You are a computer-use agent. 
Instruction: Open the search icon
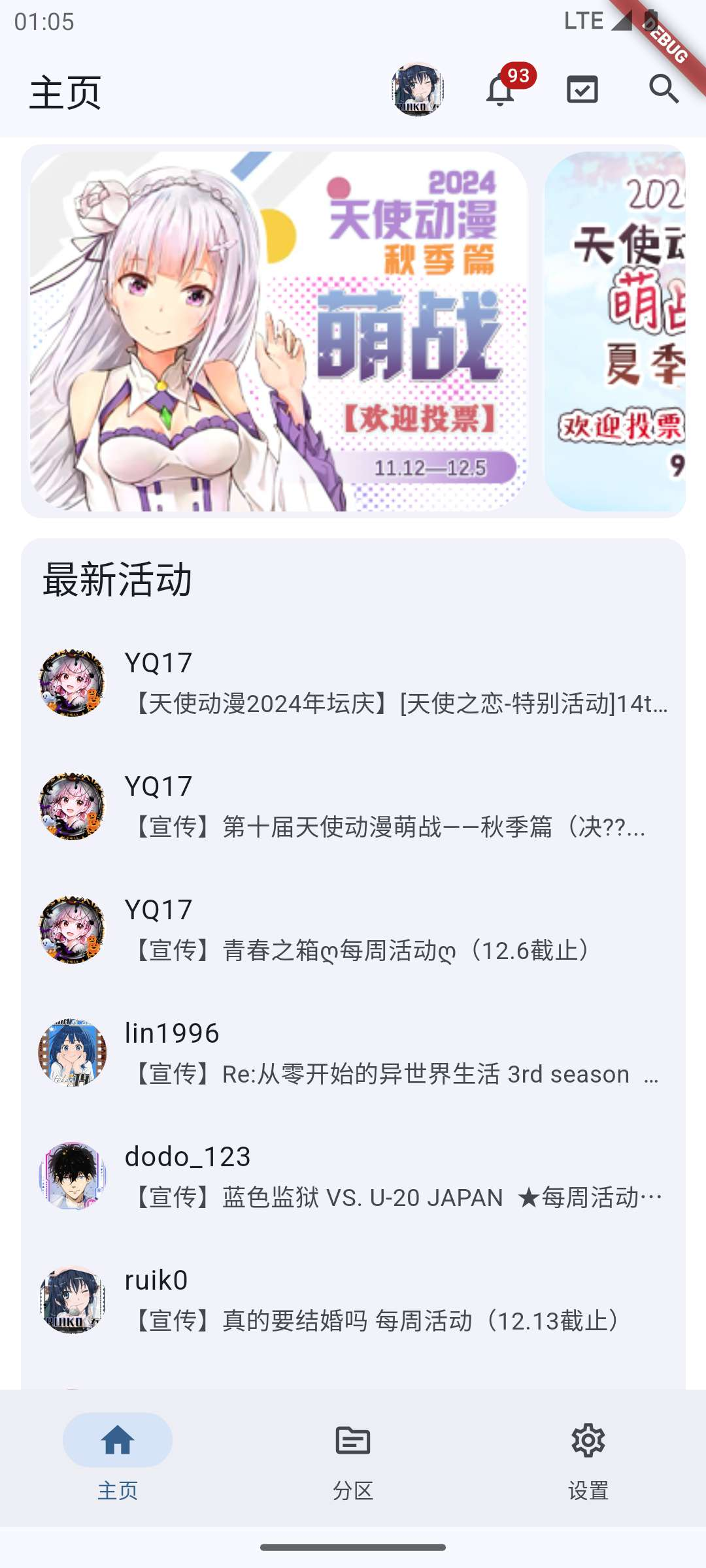pos(664,90)
